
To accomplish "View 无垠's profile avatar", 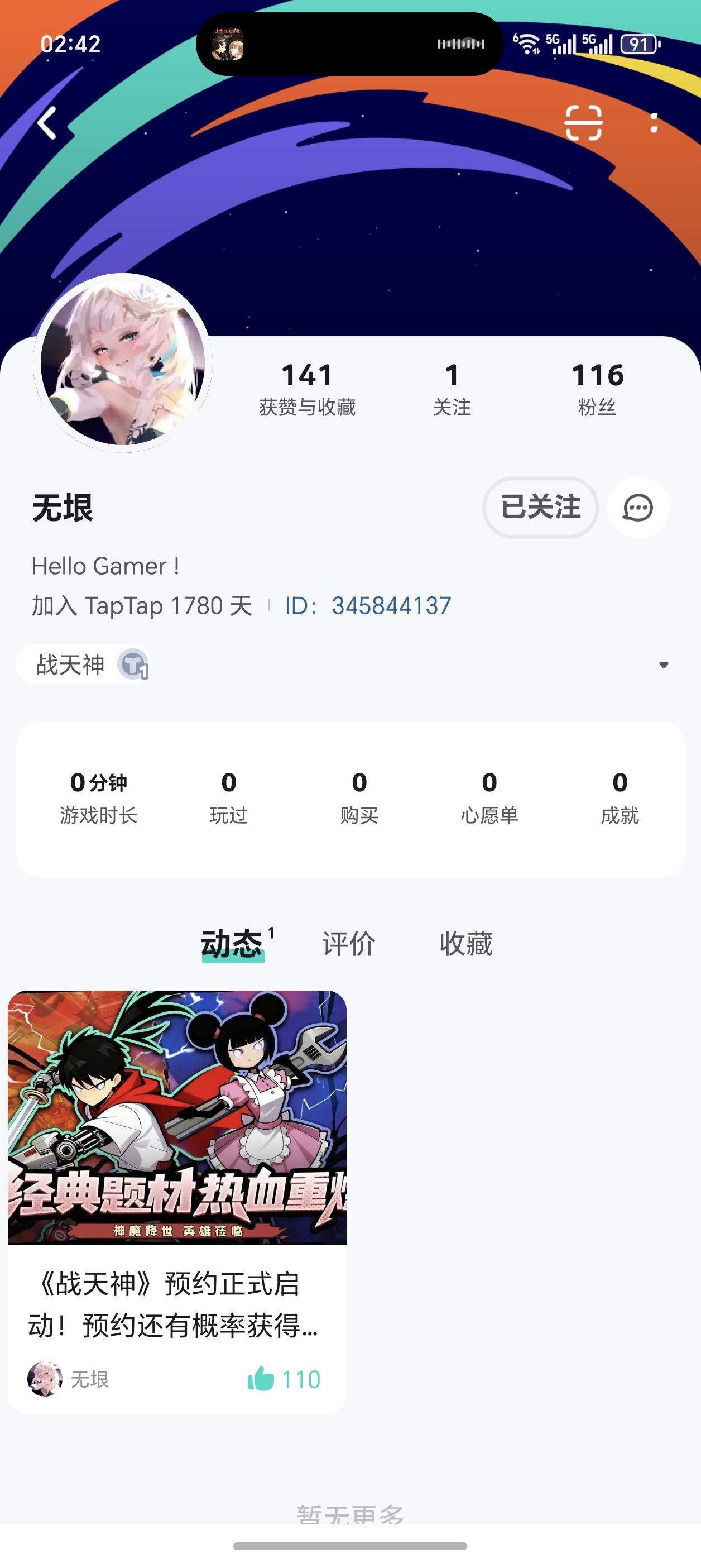I will (x=122, y=363).
